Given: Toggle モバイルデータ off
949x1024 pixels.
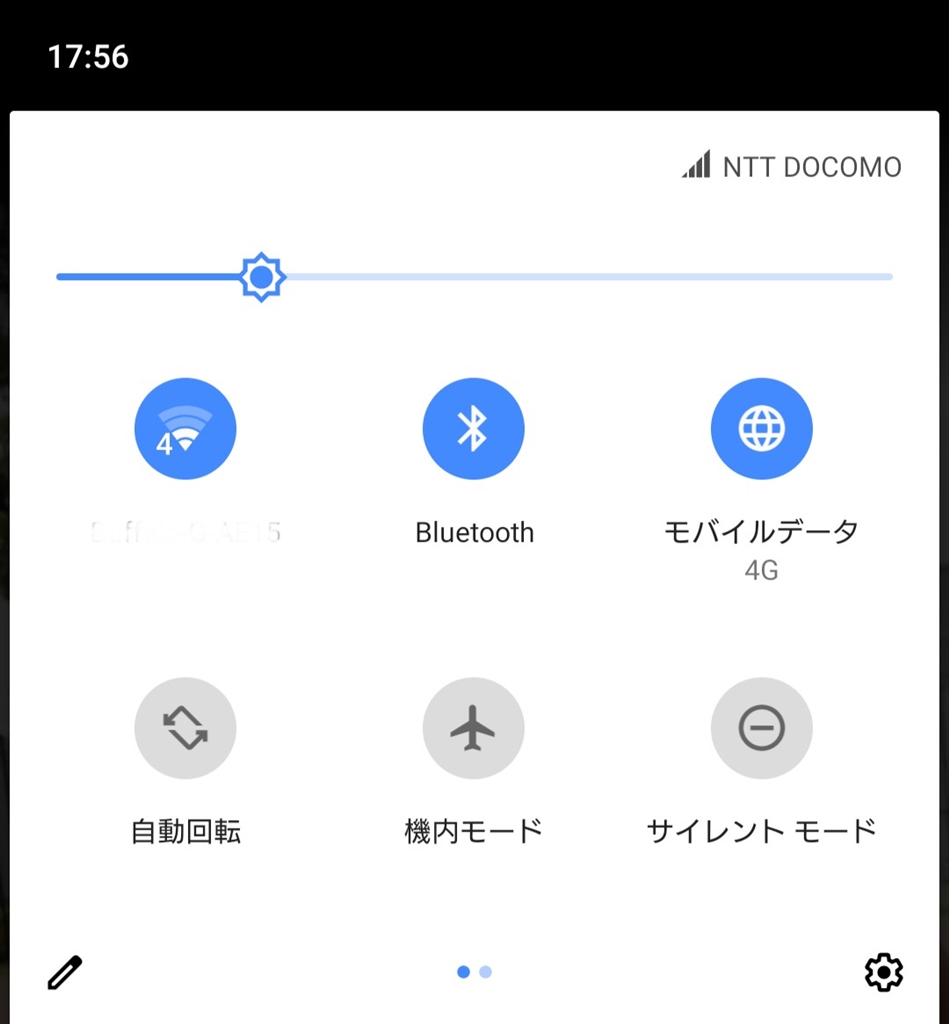Looking at the screenshot, I should (x=761, y=429).
